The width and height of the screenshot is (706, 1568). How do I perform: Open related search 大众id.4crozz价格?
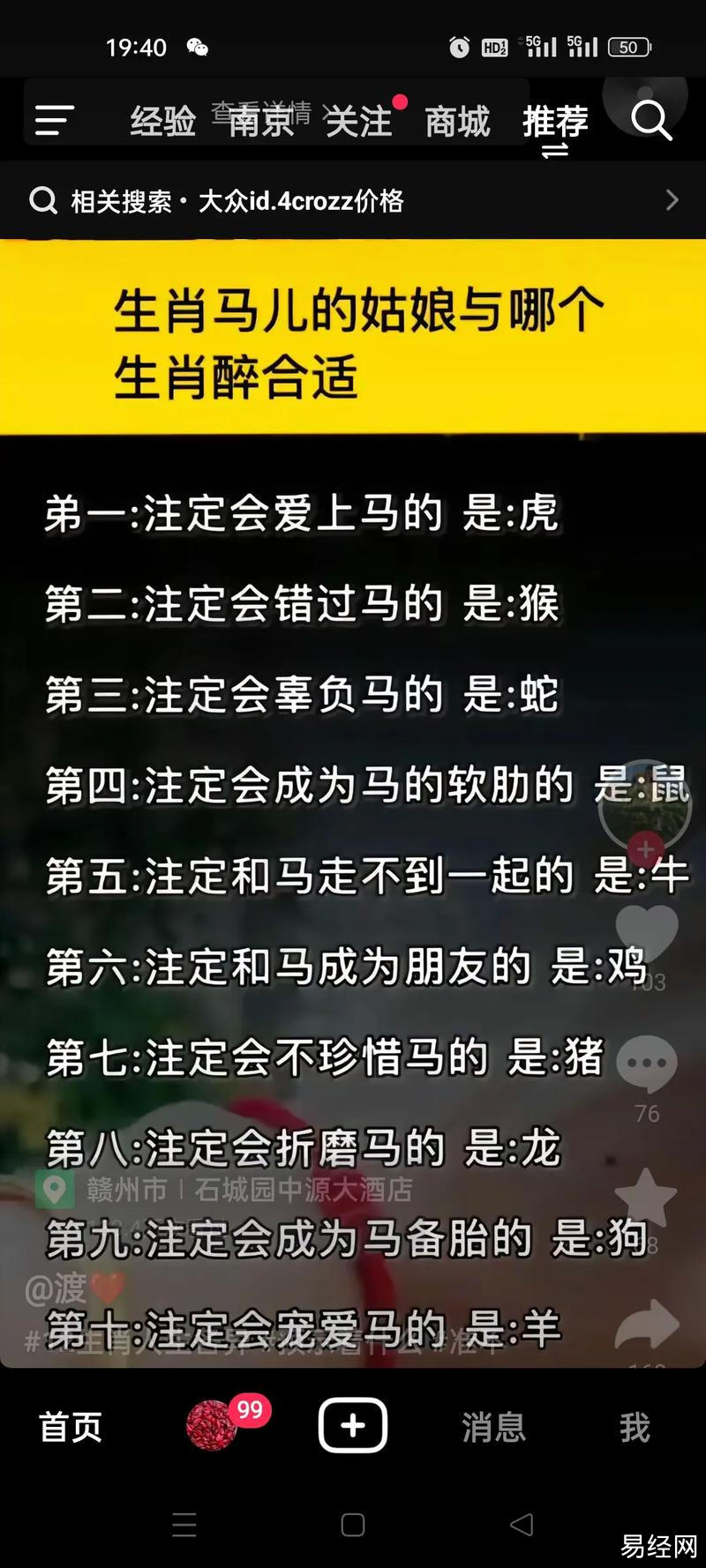click(x=353, y=201)
